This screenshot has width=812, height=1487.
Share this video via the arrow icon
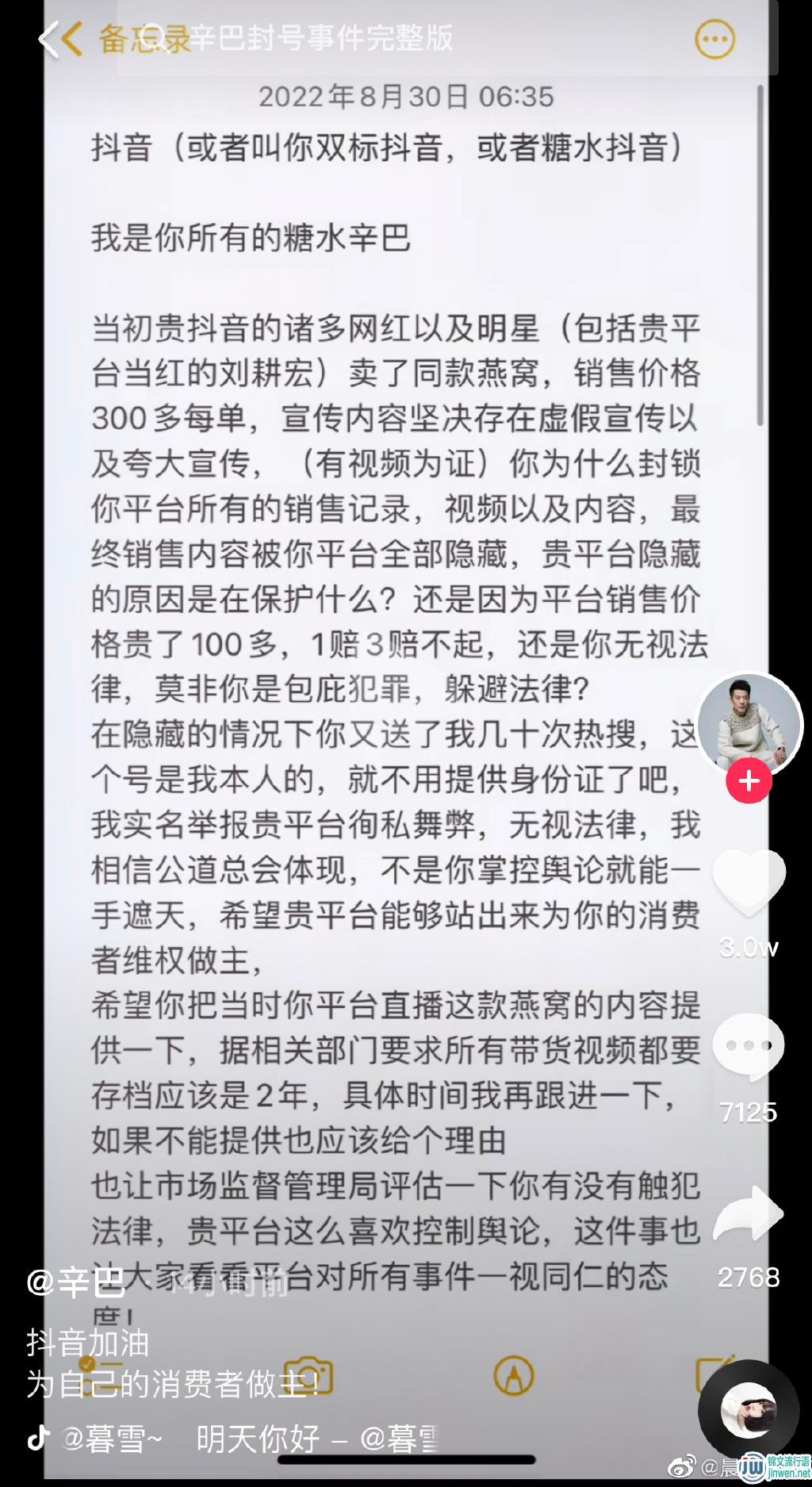[749, 1214]
